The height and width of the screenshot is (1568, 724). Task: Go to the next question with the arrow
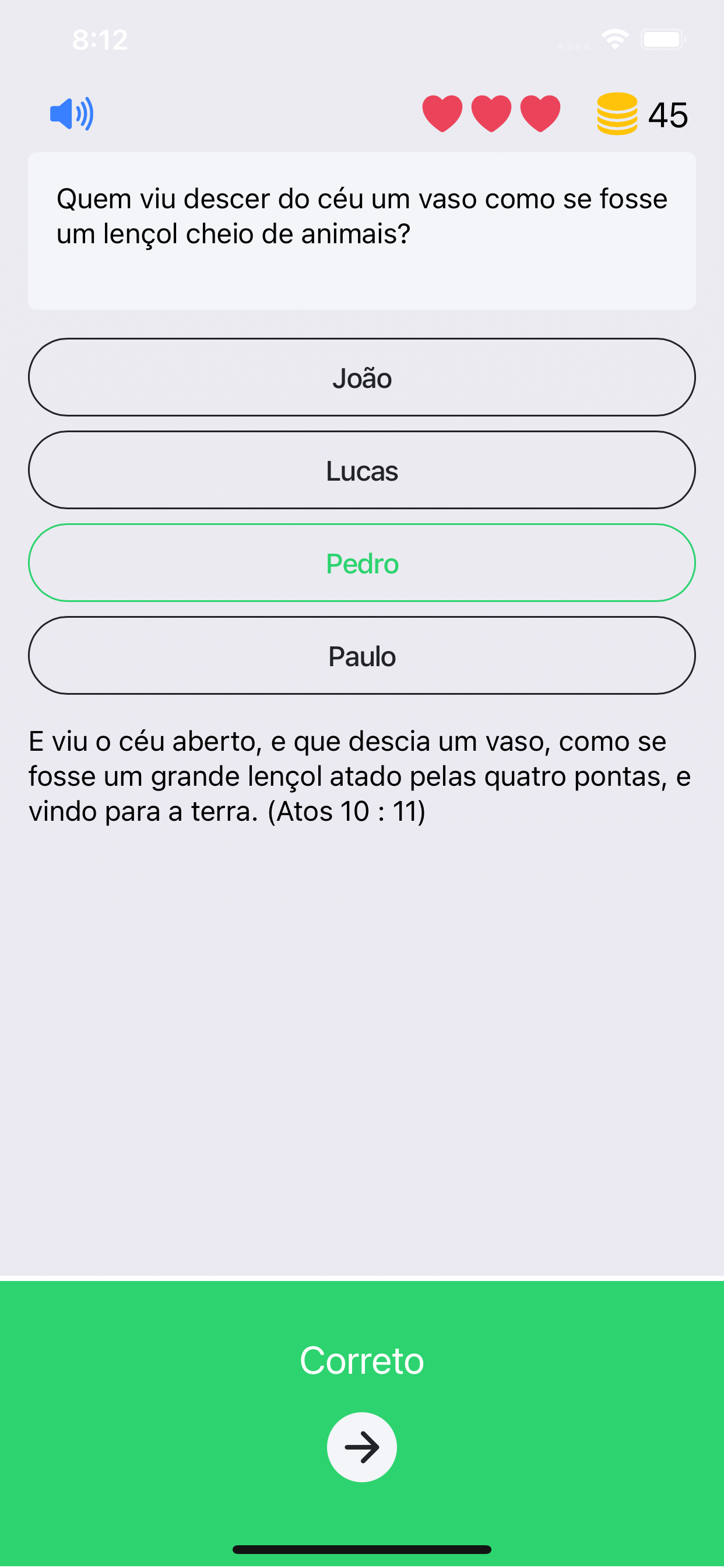click(361, 1447)
